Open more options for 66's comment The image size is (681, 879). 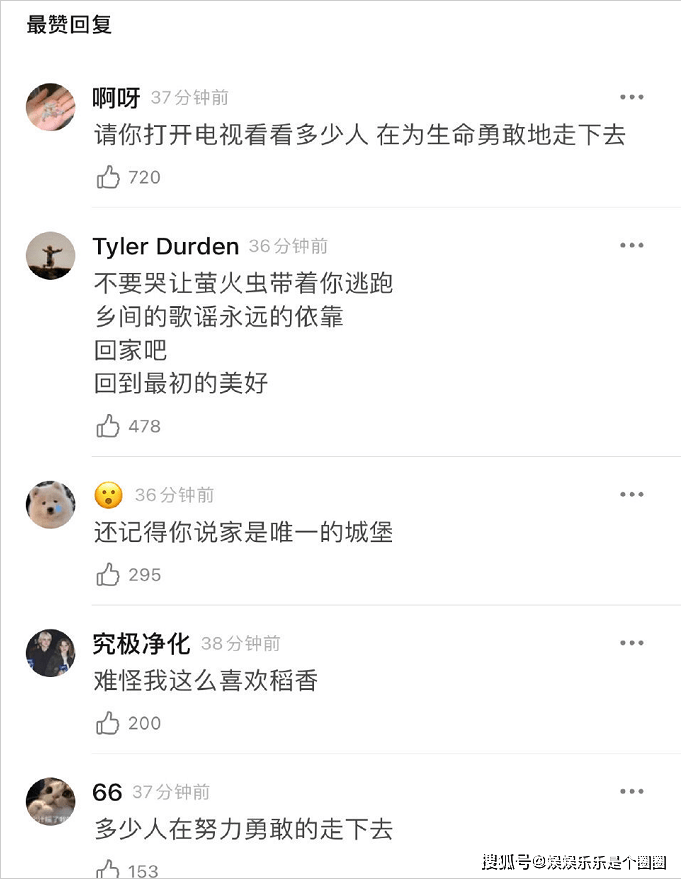click(x=632, y=791)
